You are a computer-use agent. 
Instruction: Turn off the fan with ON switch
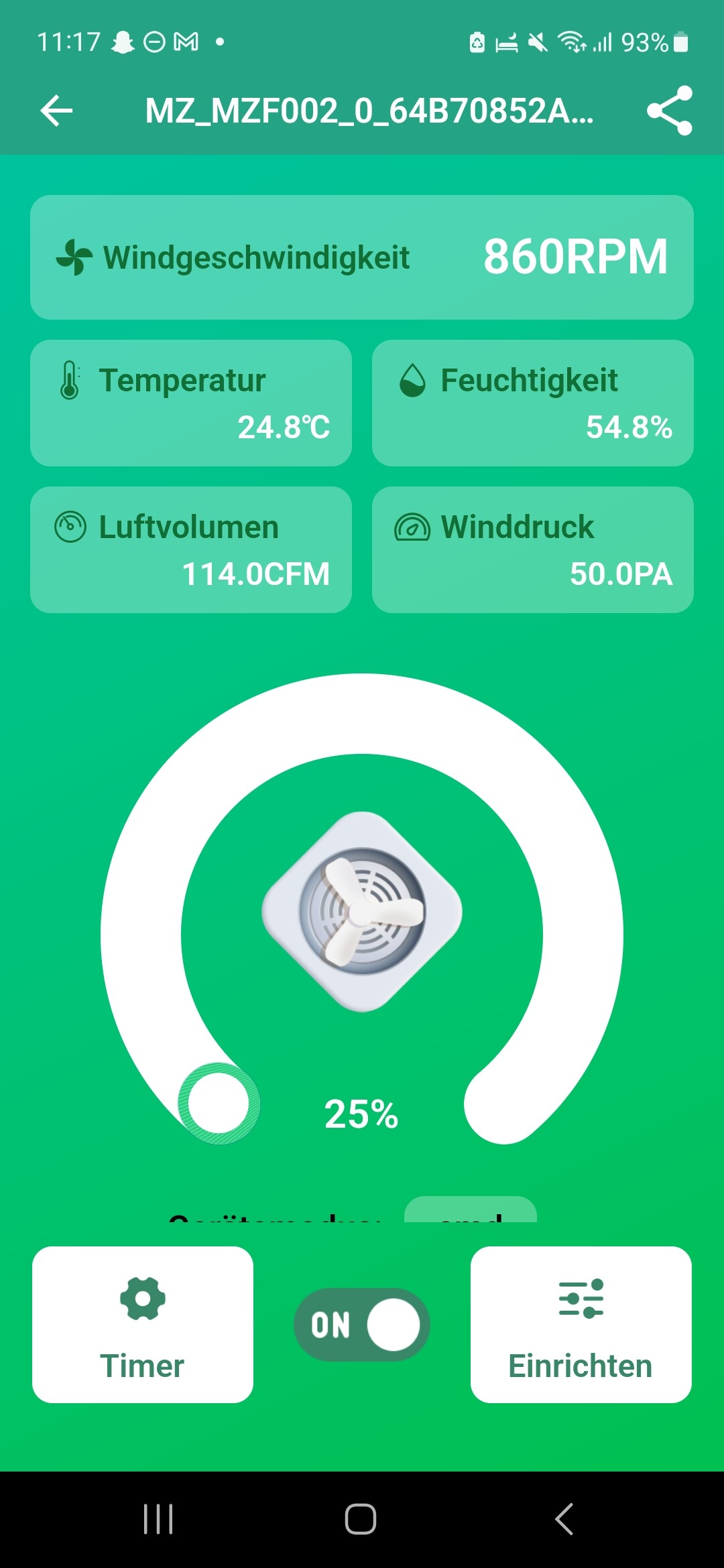[x=362, y=1324]
